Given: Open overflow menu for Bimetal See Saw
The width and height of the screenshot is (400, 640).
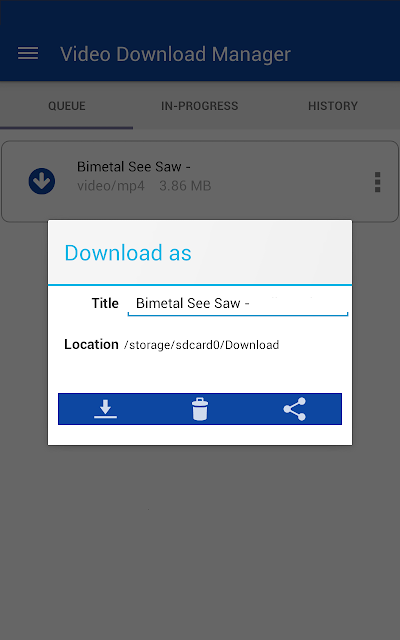Looking at the screenshot, I should [378, 182].
